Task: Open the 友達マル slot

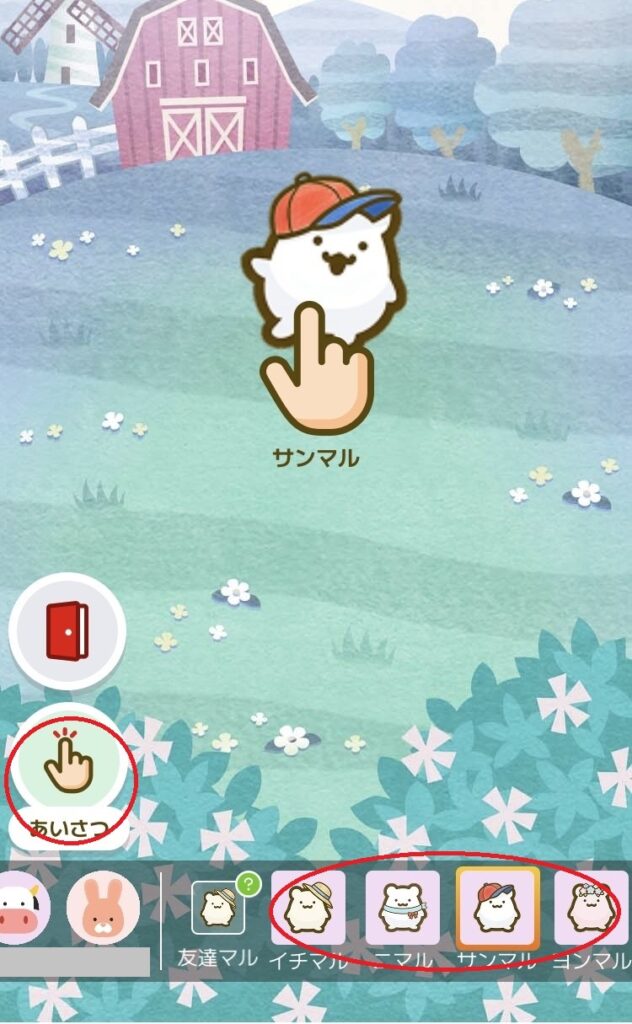Action: click(218, 908)
